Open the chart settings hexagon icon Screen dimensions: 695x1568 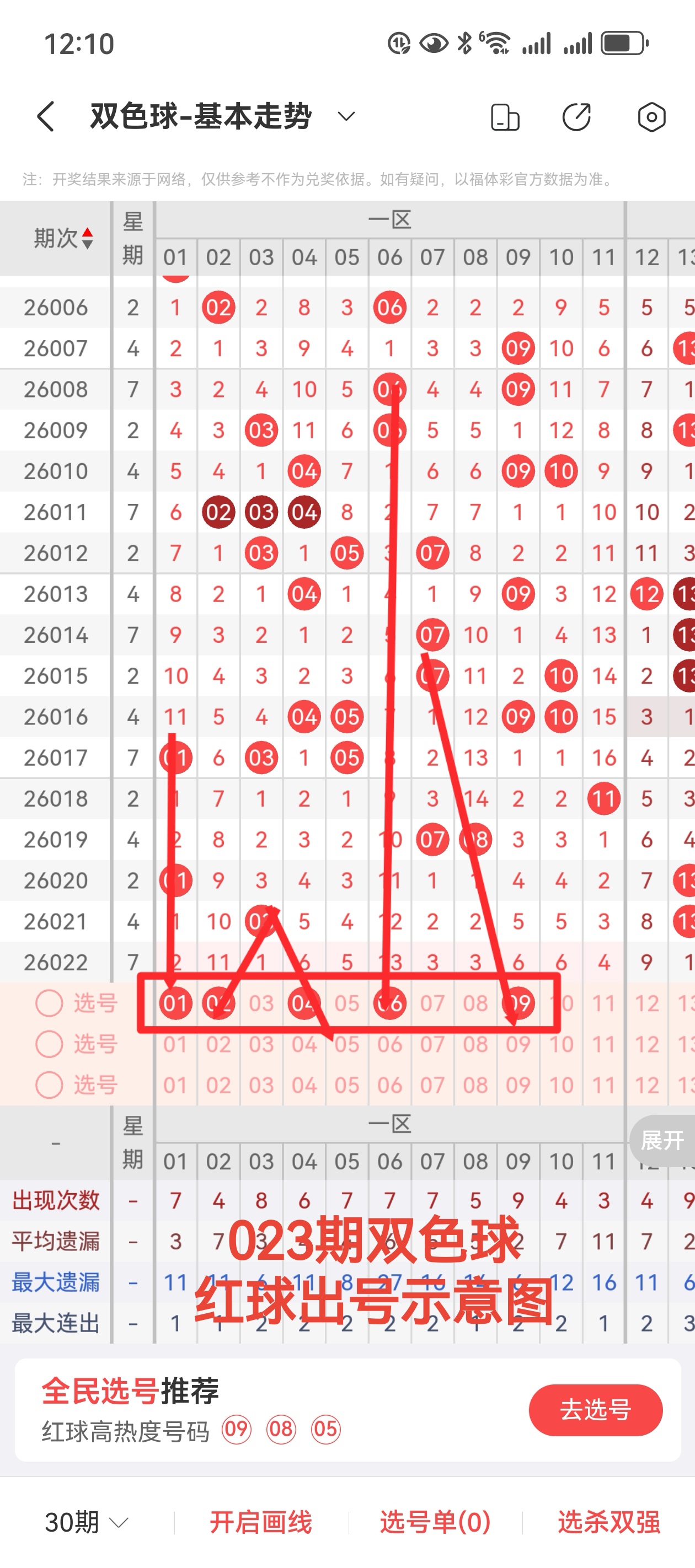tap(651, 117)
